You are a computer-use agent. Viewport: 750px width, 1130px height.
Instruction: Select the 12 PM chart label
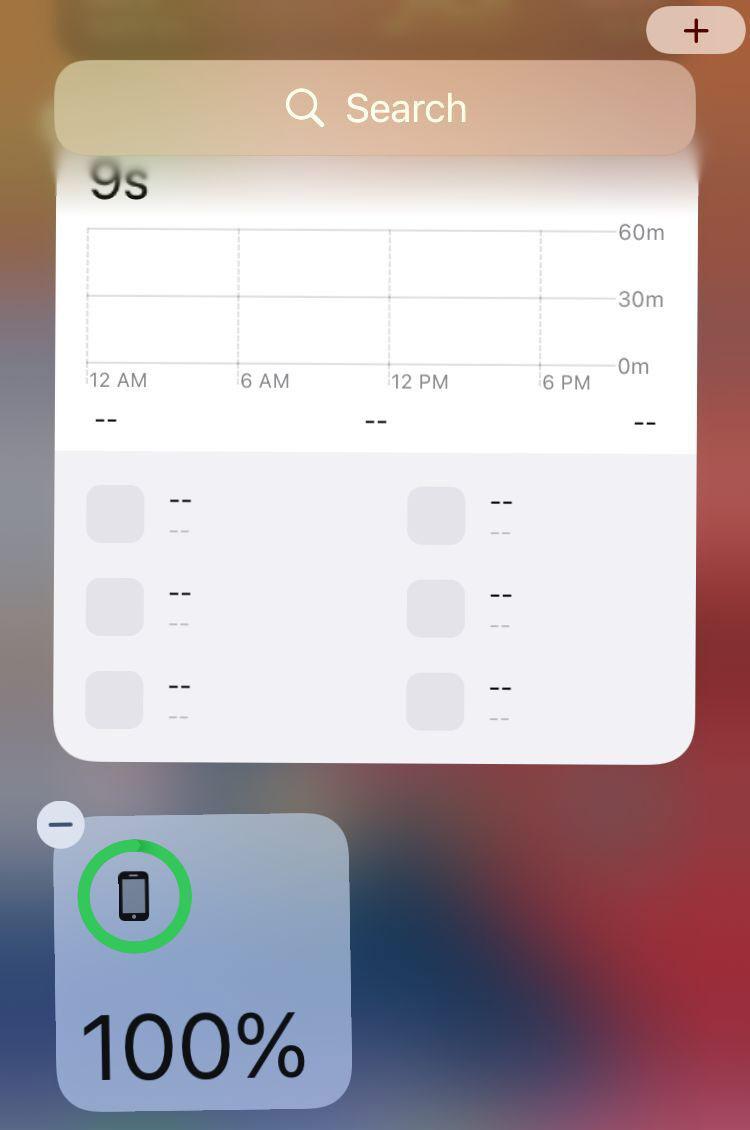tap(418, 381)
